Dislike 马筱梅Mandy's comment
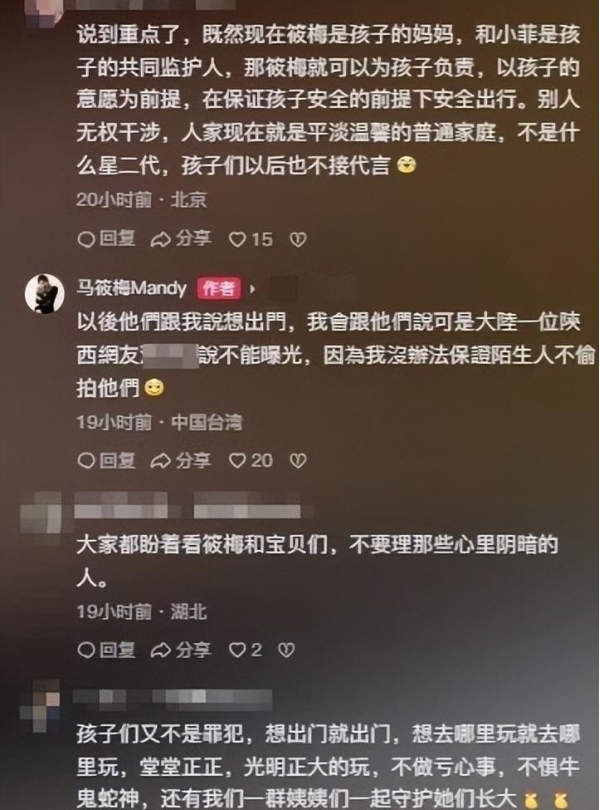This screenshot has width=600, height=810. pyautogui.click(x=297, y=460)
